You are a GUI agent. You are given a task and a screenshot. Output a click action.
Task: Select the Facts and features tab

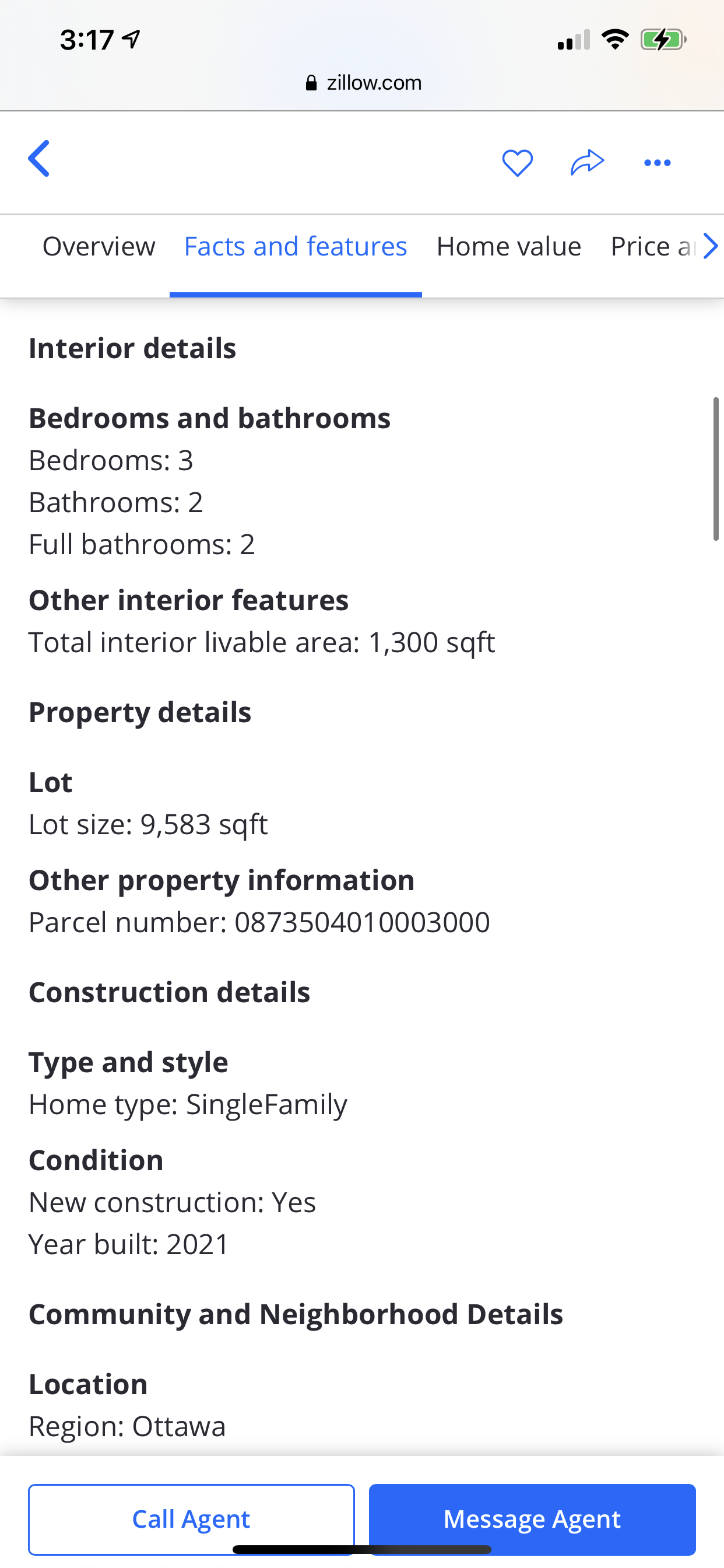click(296, 247)
